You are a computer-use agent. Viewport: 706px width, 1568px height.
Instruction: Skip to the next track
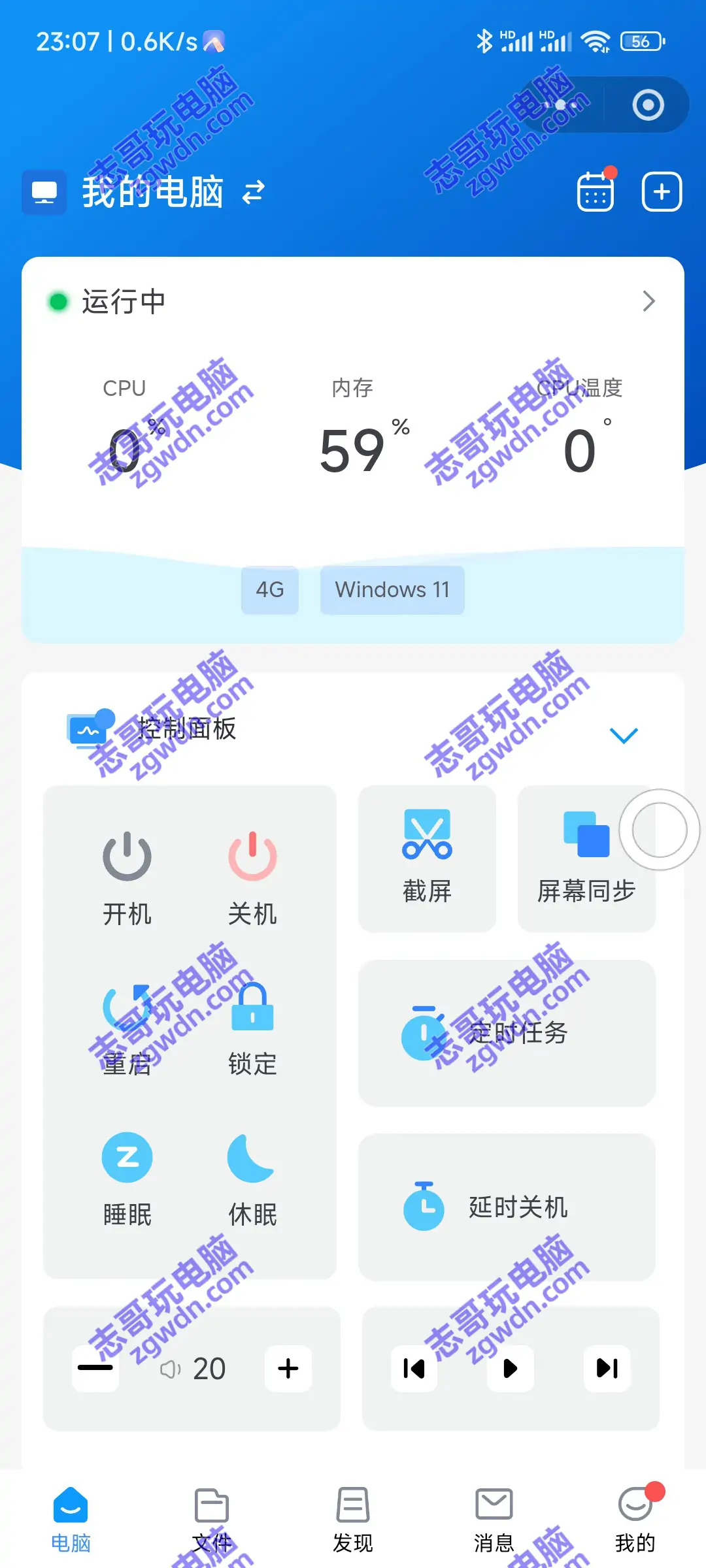607,1368
